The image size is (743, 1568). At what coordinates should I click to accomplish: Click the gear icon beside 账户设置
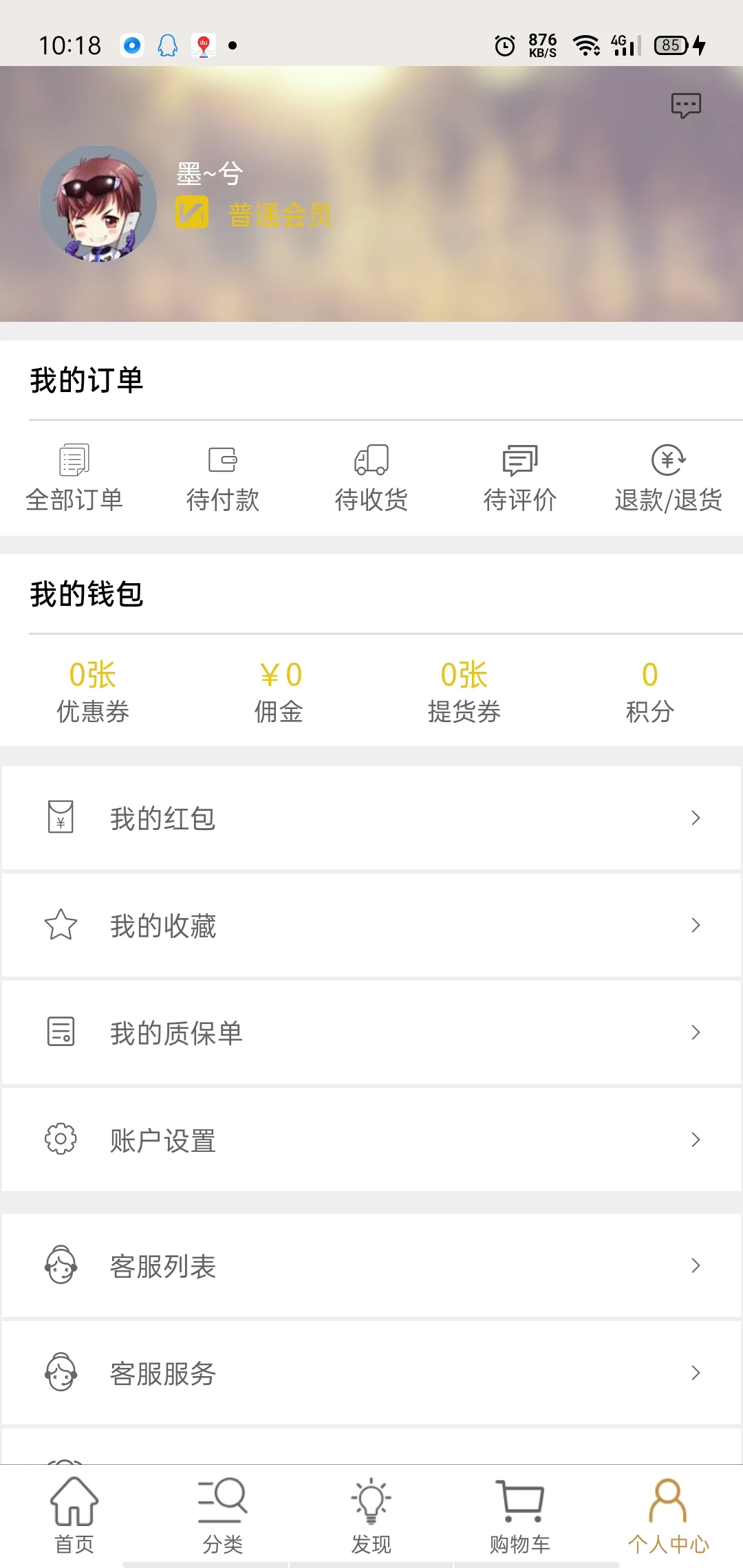[61, 1140]
